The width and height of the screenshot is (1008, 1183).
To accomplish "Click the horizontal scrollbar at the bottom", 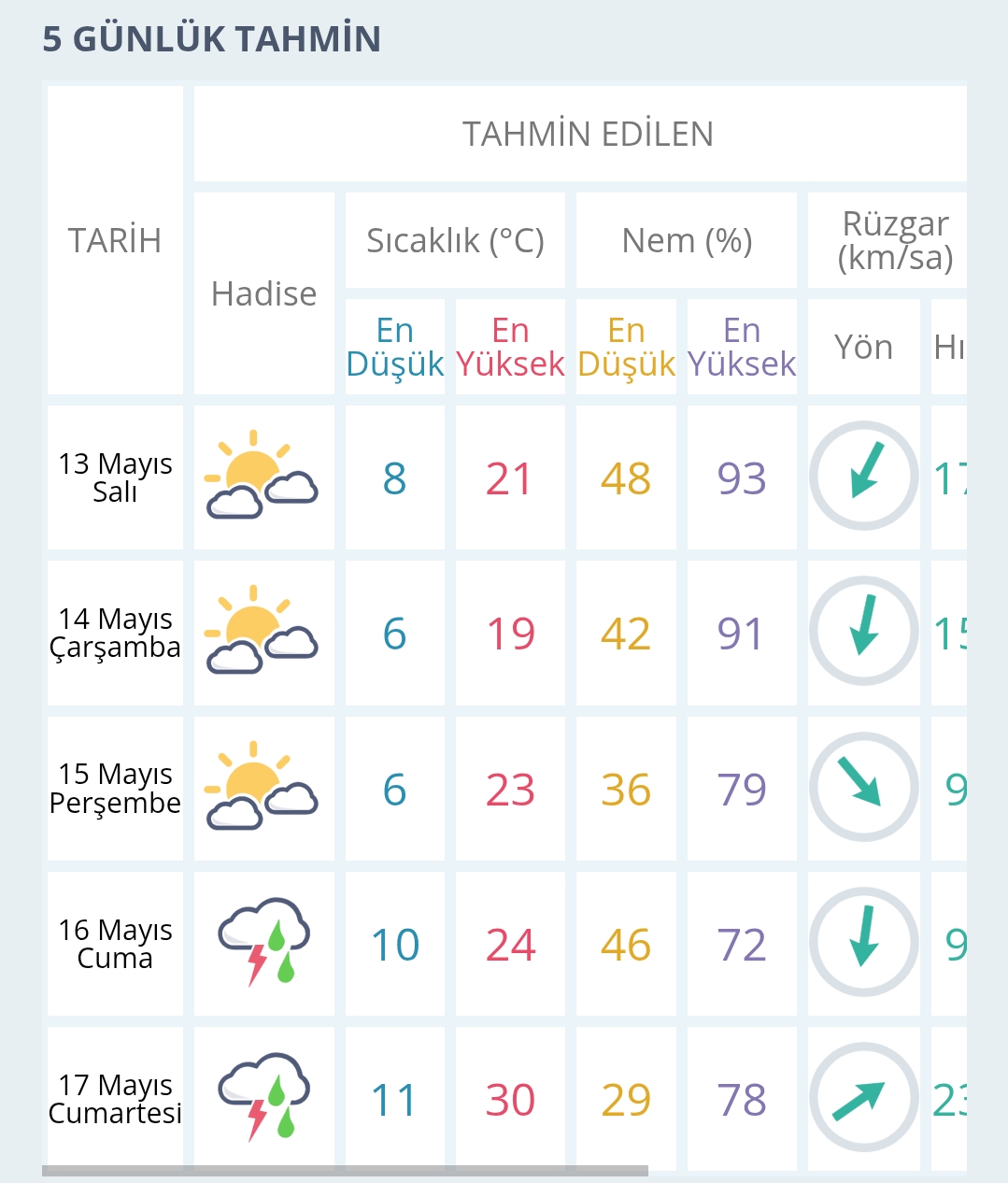I will (346, 1167).
